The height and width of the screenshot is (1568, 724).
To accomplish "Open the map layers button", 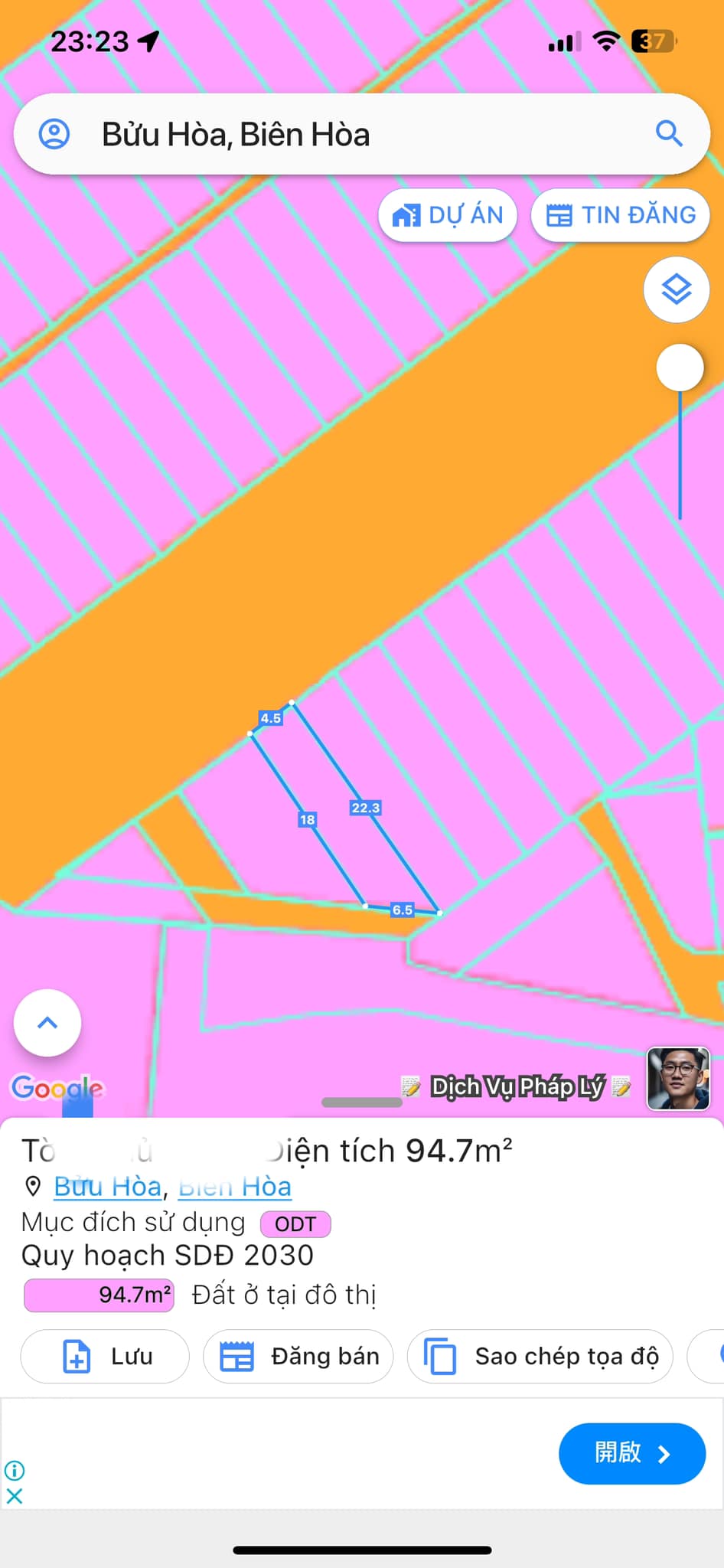I will tap(677, 289).
